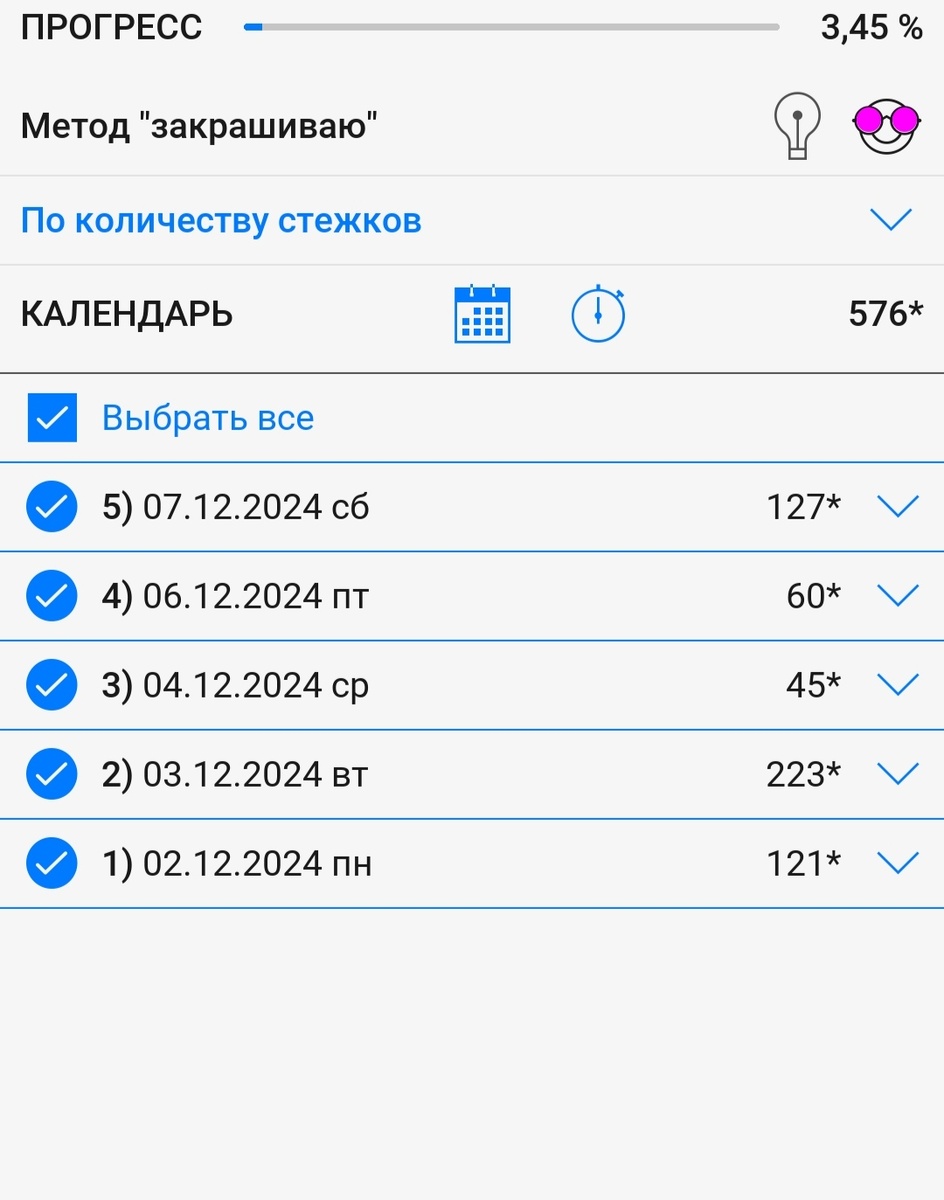
Task: Expand the 07.12.2024 сб row chevron
Action: 897,507
